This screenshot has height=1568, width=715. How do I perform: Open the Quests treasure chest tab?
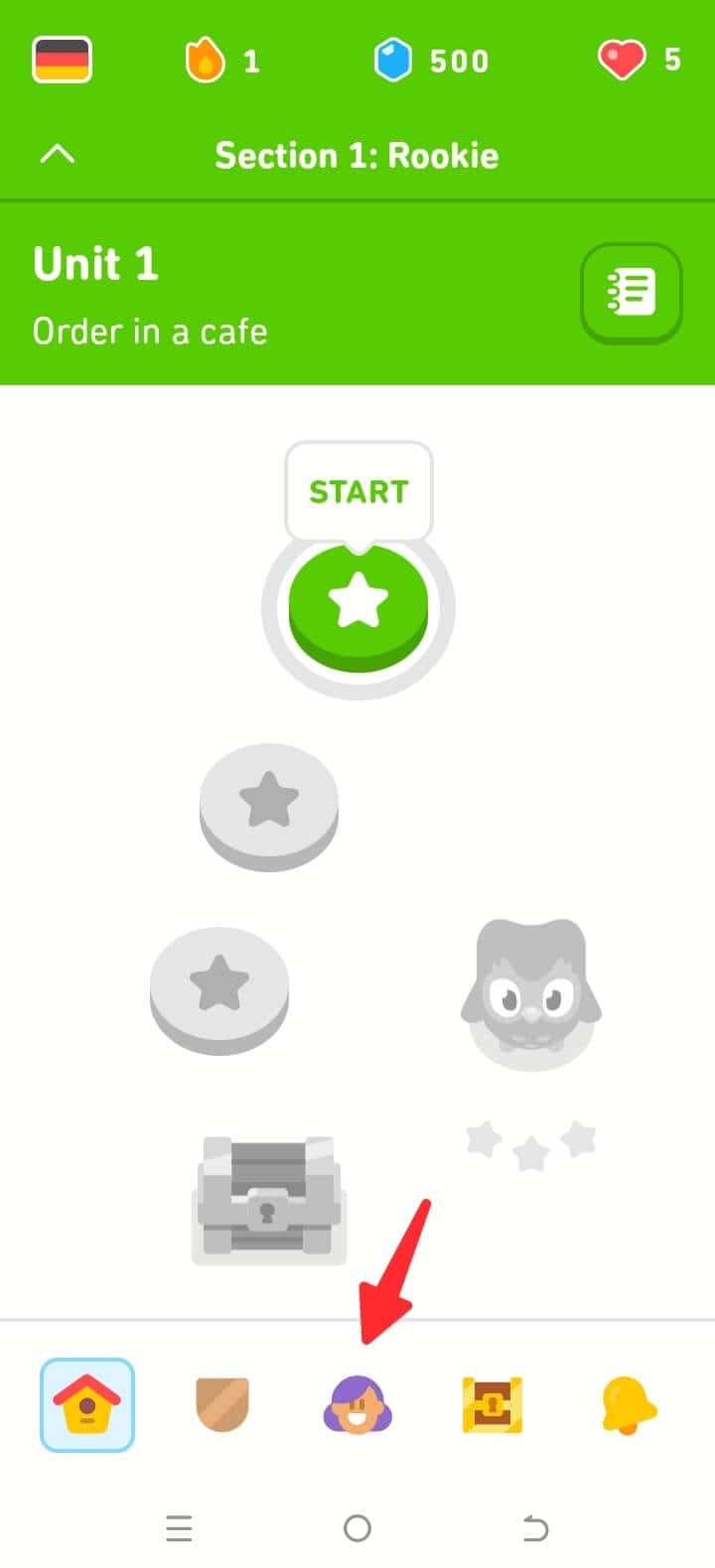493,1405
